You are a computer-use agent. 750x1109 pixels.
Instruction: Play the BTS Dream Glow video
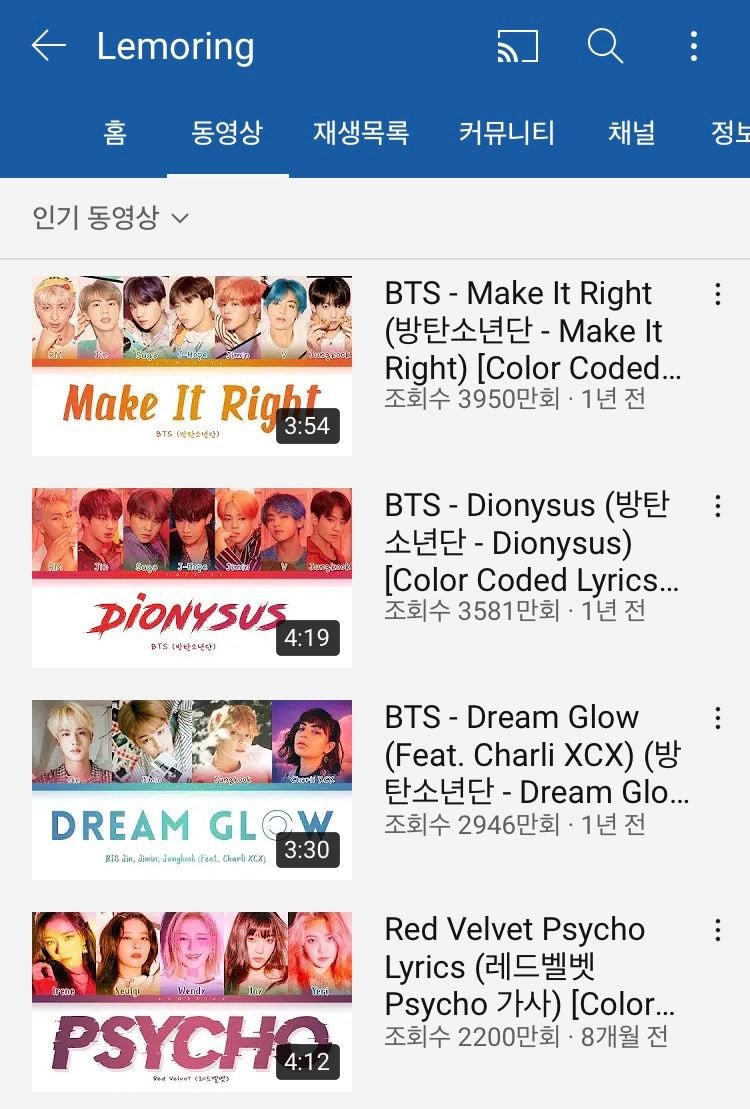tap(192, 790)
